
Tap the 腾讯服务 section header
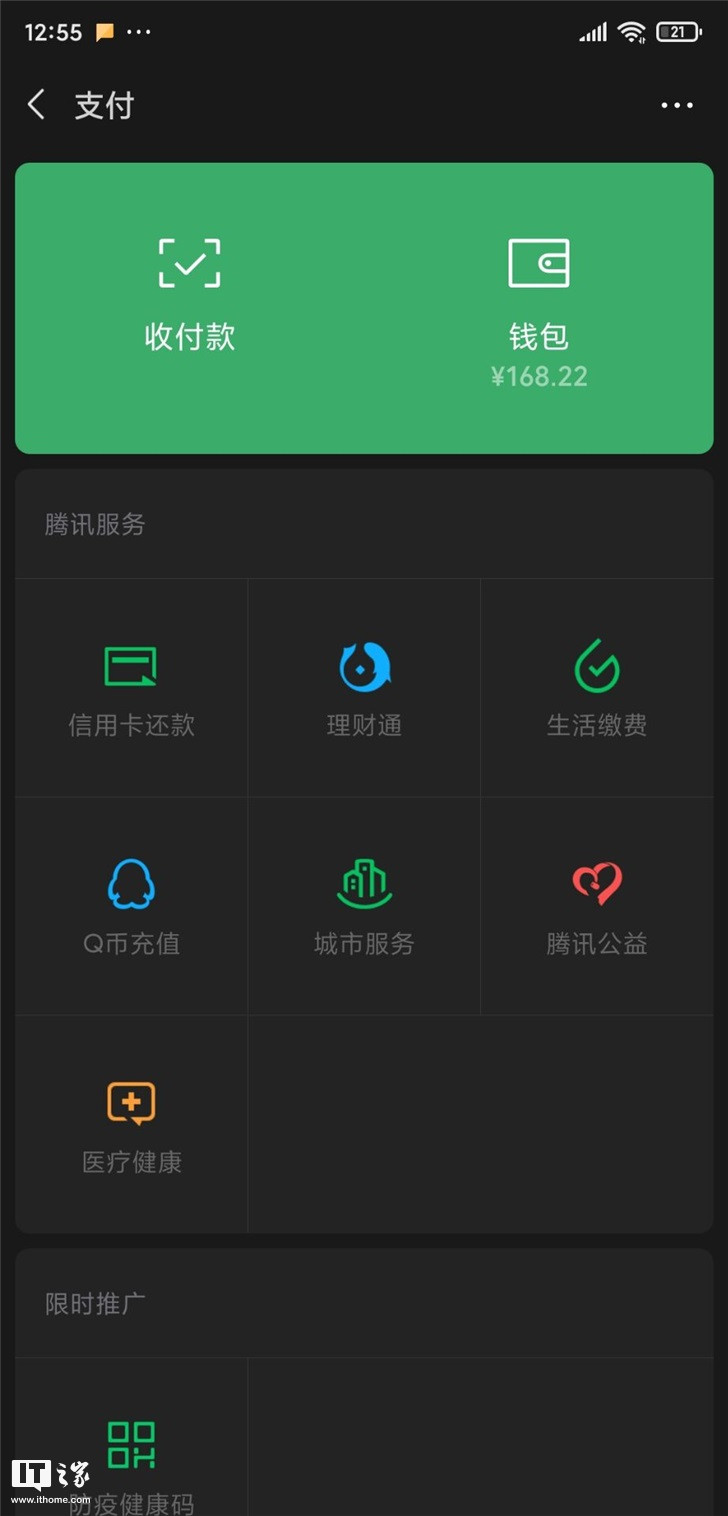[96, 526]
